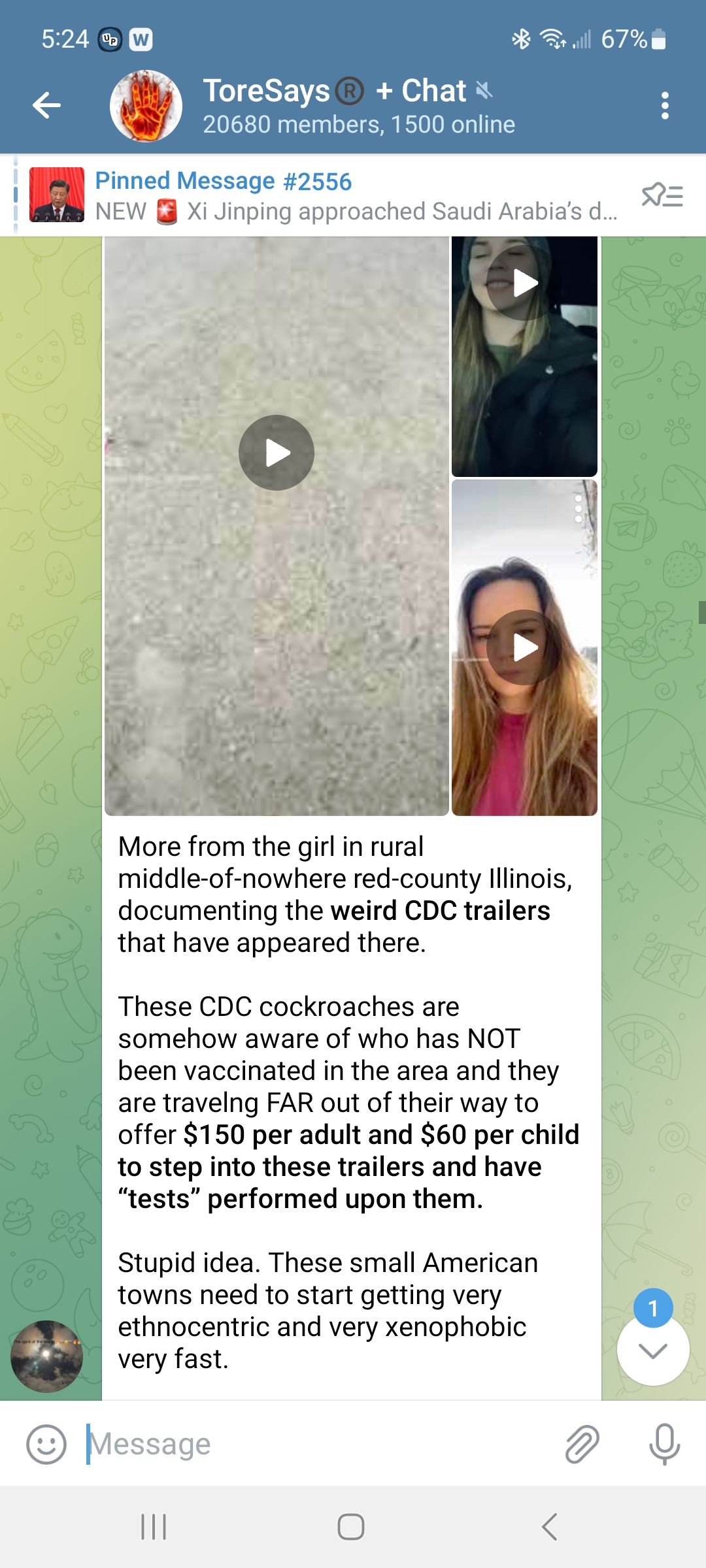The height and width of the screenshot is (1568, 706).
Task: Open the ToreSays + Chat group info
Action: (358, 106)
